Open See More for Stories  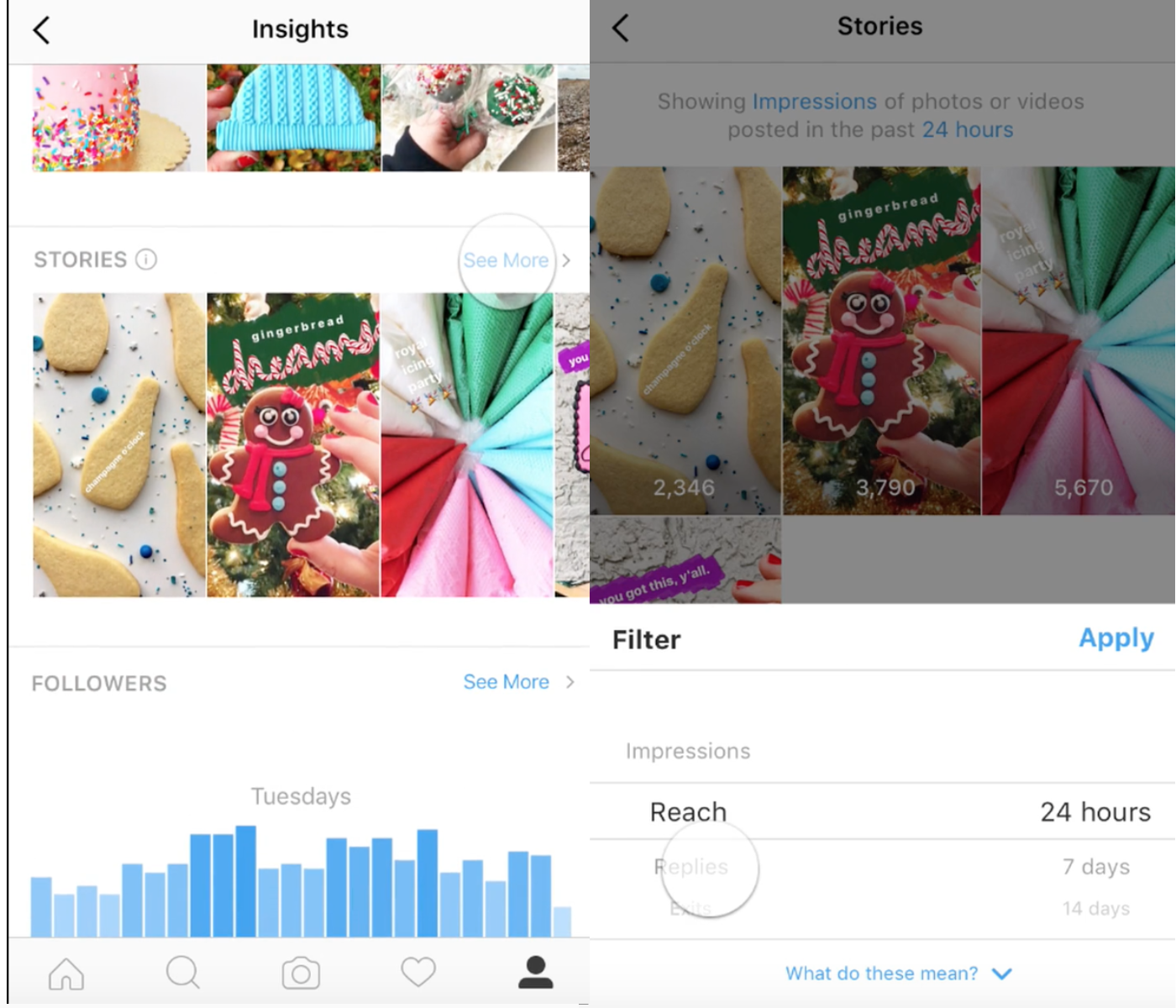tap(507, 260)
